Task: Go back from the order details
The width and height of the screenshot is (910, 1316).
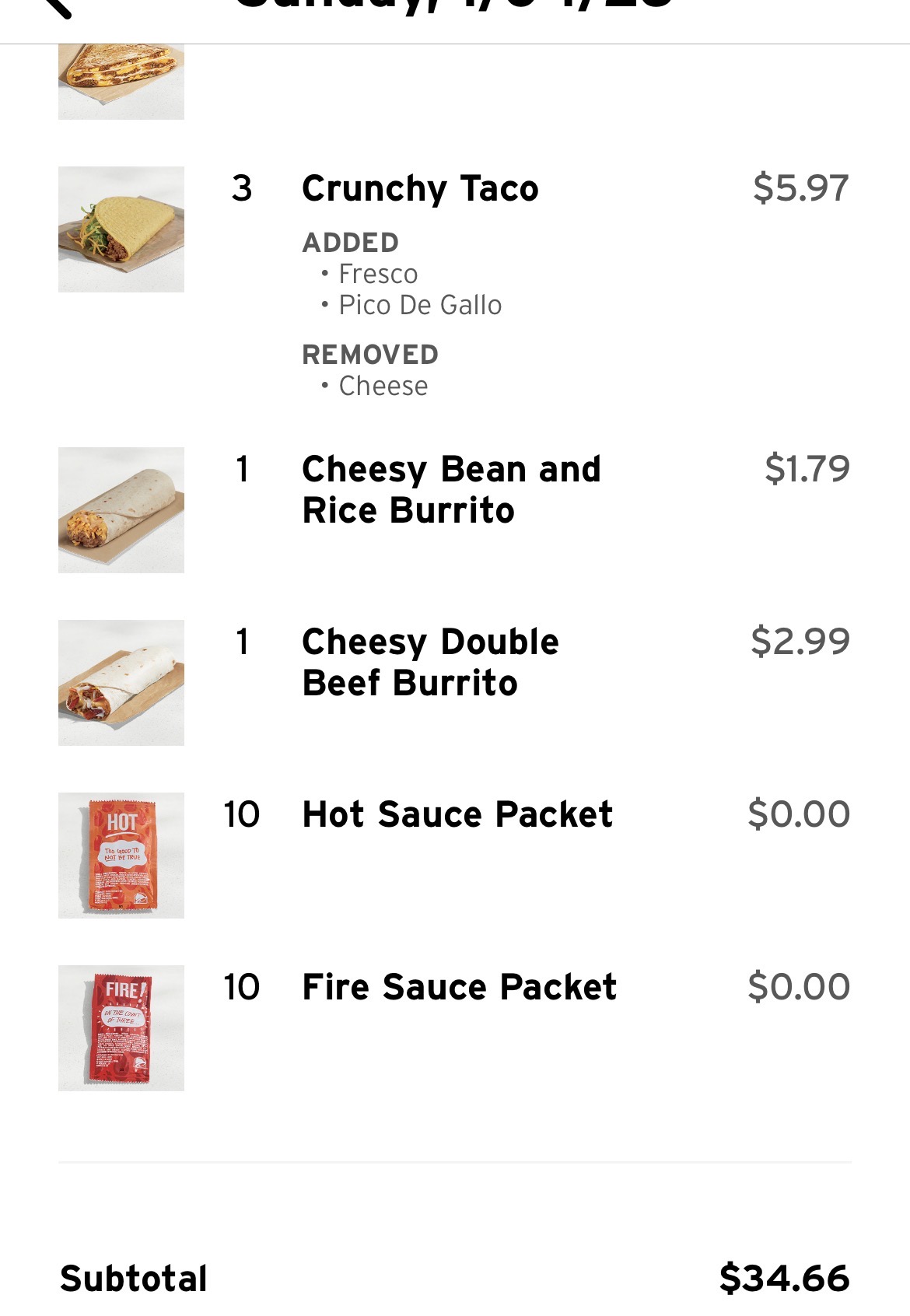Action: [x=54, y=6]
